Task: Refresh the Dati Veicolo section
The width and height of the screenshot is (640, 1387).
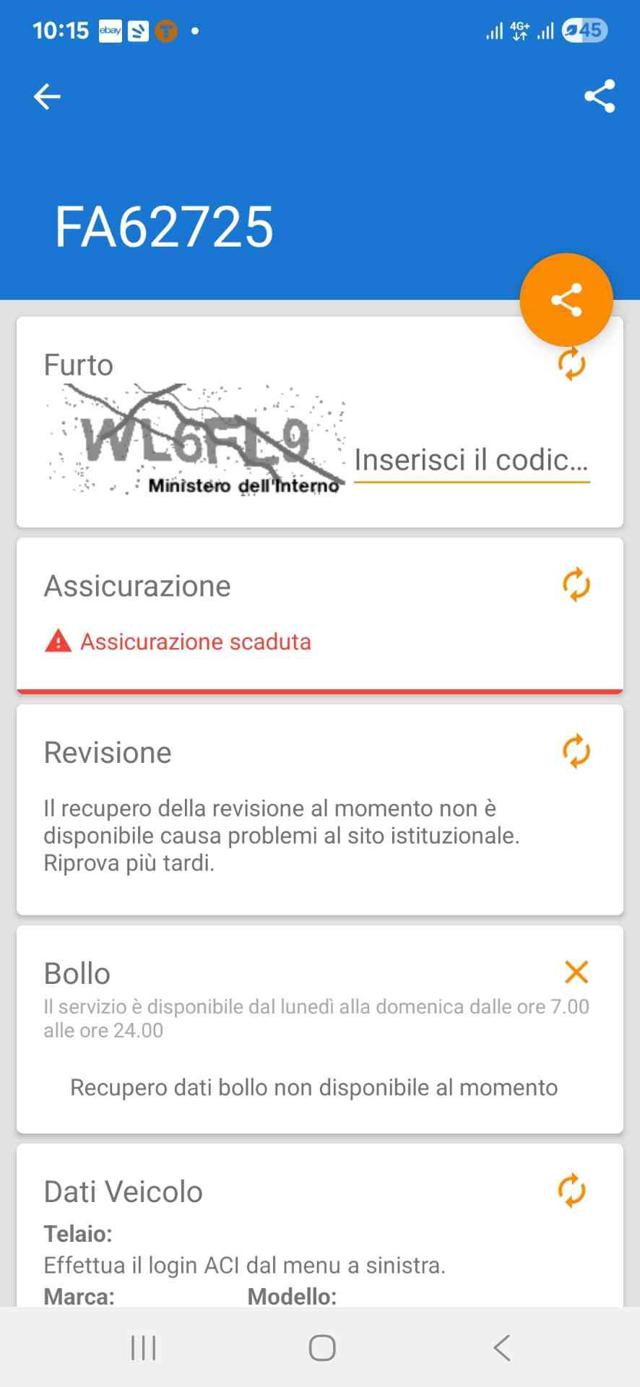Action: (571, 1190)
